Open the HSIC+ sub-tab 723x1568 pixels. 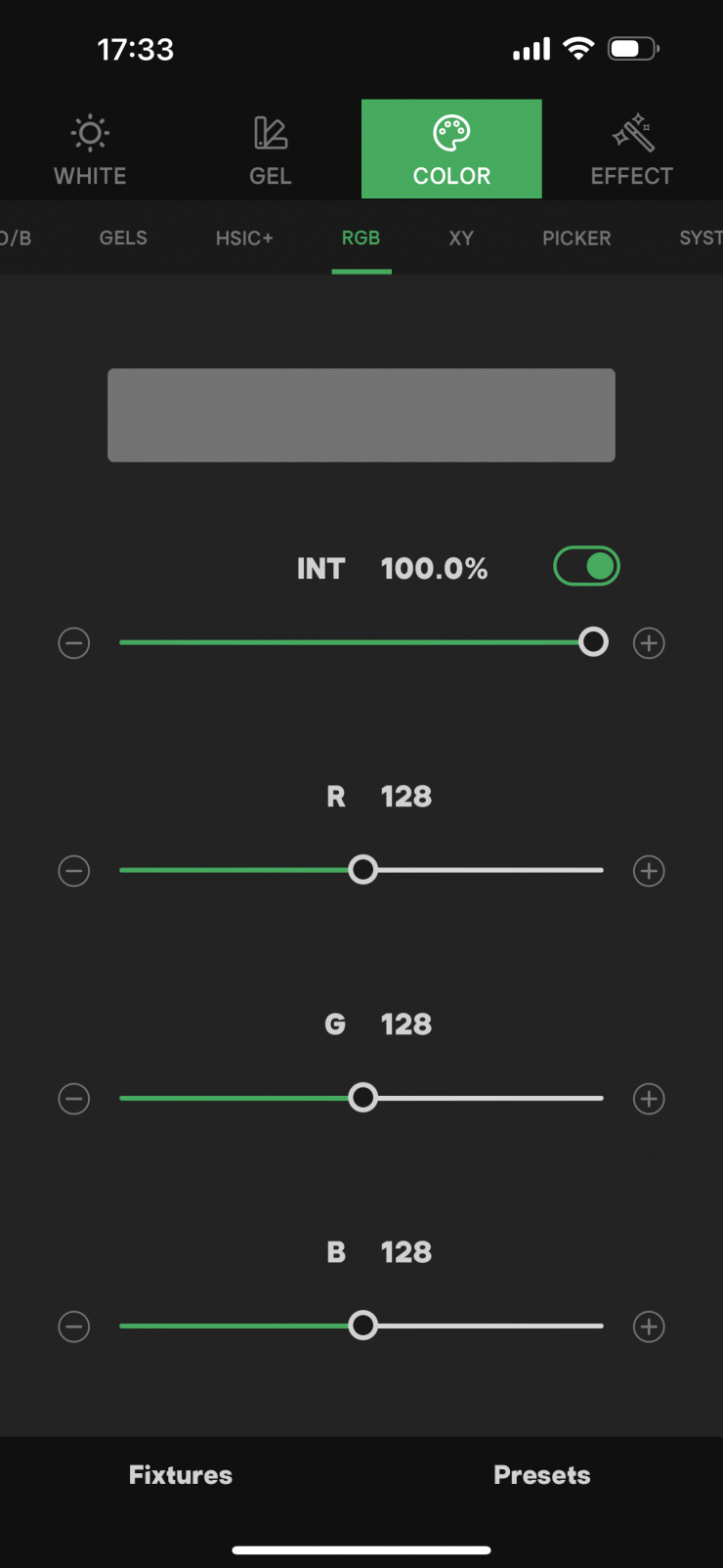pyautogui.click(x=244, y=238)
